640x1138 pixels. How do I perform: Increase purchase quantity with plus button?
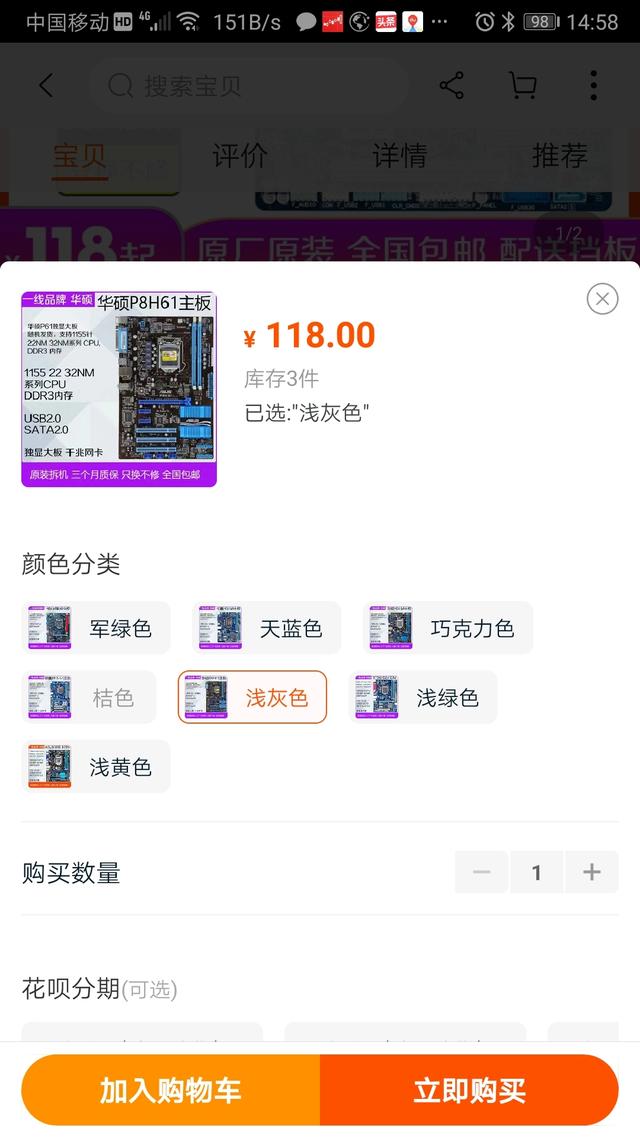(x=592, y=872)
